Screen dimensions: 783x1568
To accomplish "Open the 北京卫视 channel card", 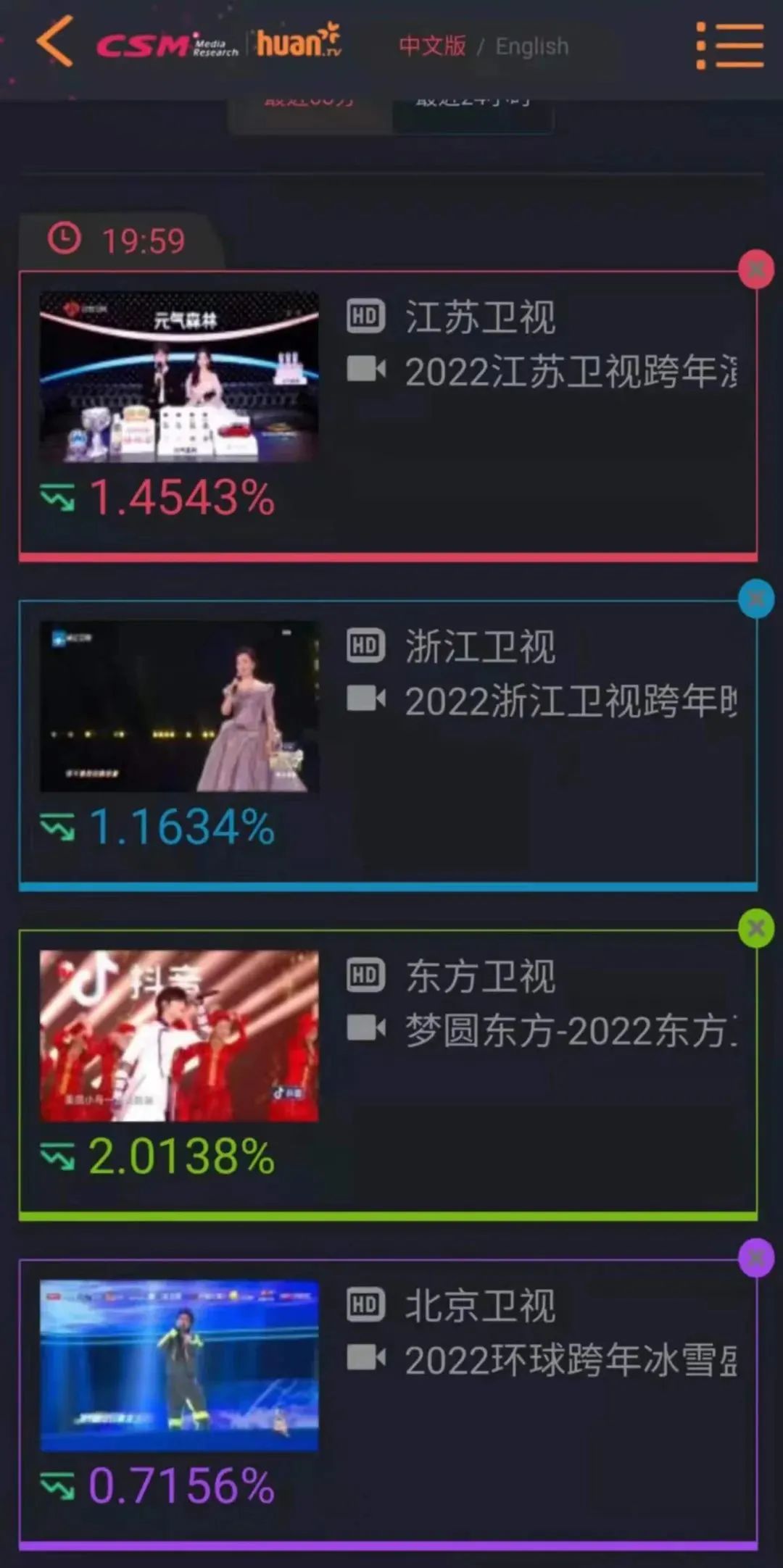I will click(x=388, y=1402).
